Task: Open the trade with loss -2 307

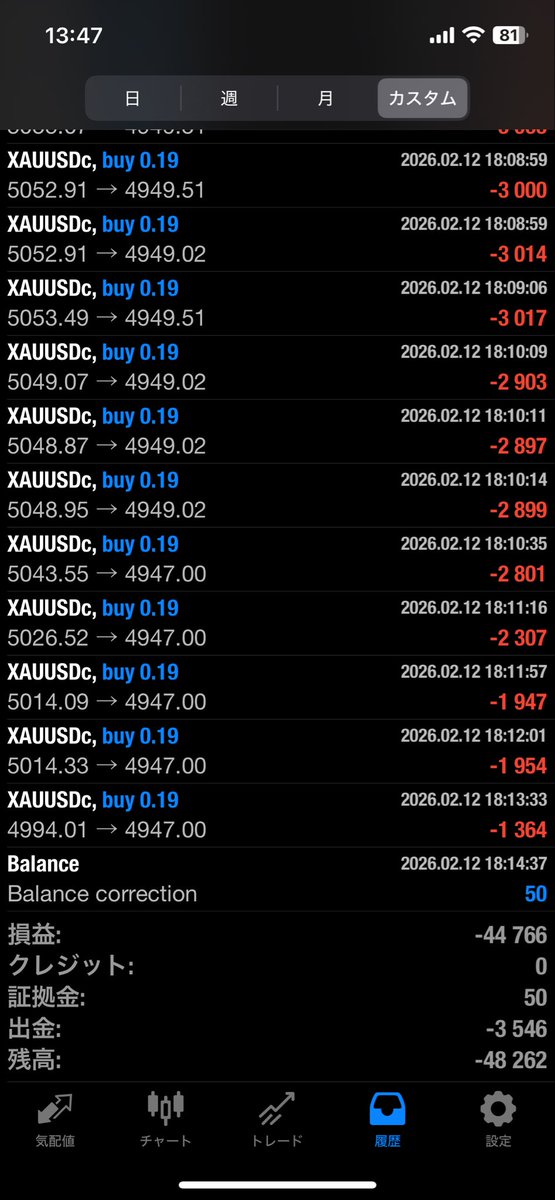Action: point(277,624)
